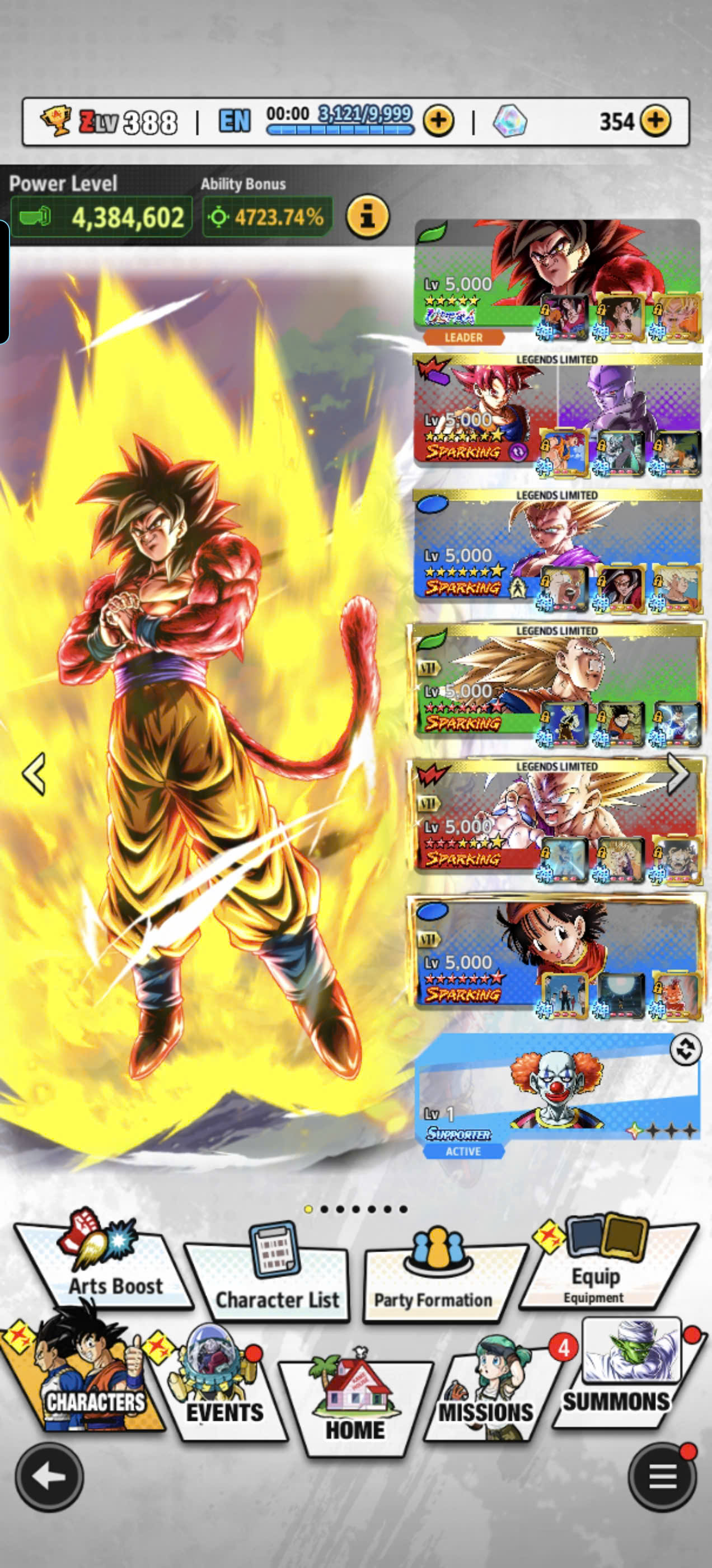The width and height of the screenshot is (712, 1568).
Task: Open the Summons tab
Action: pos(621,1382)
